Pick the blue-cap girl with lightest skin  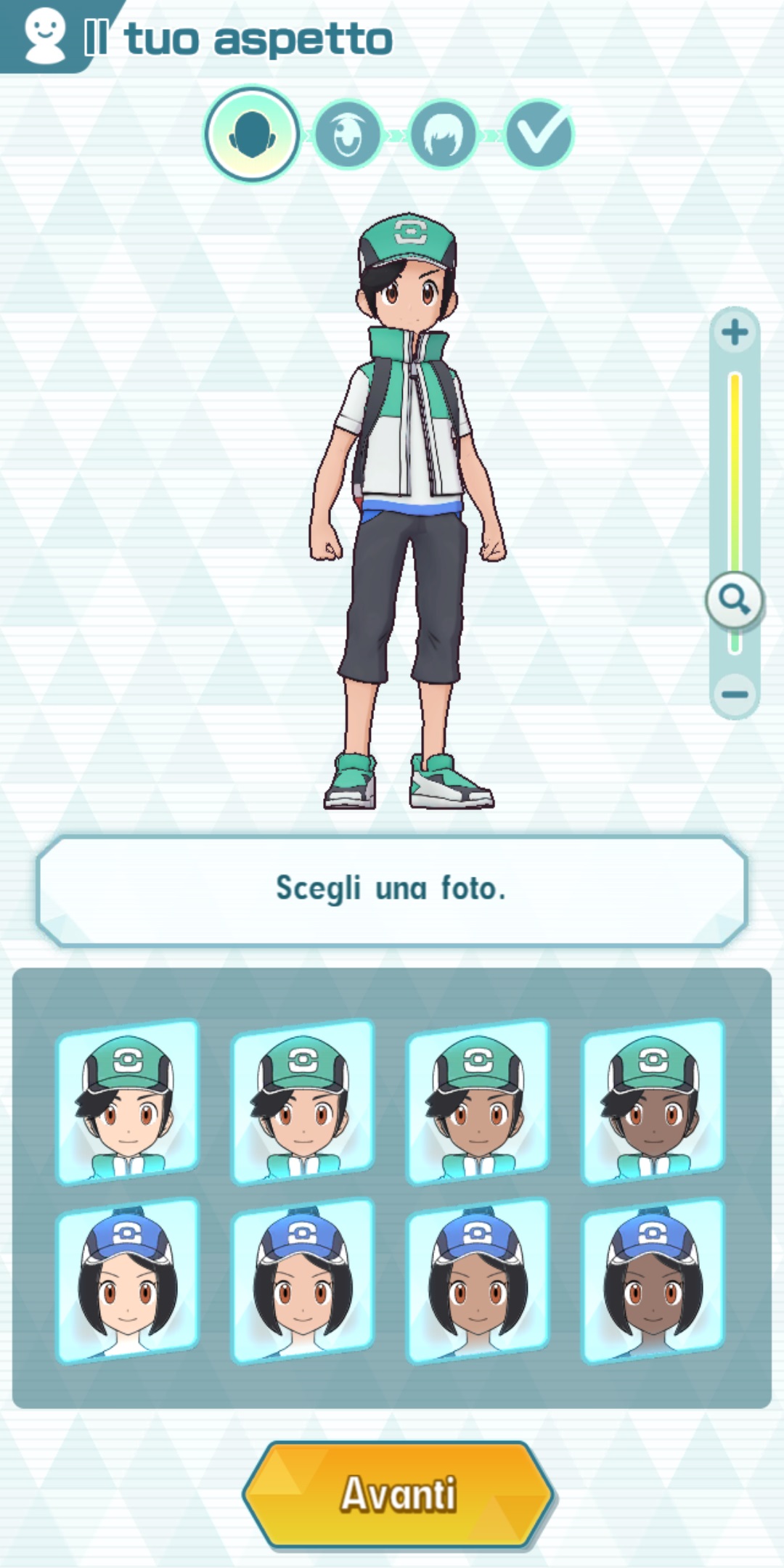pos(128,1281)
